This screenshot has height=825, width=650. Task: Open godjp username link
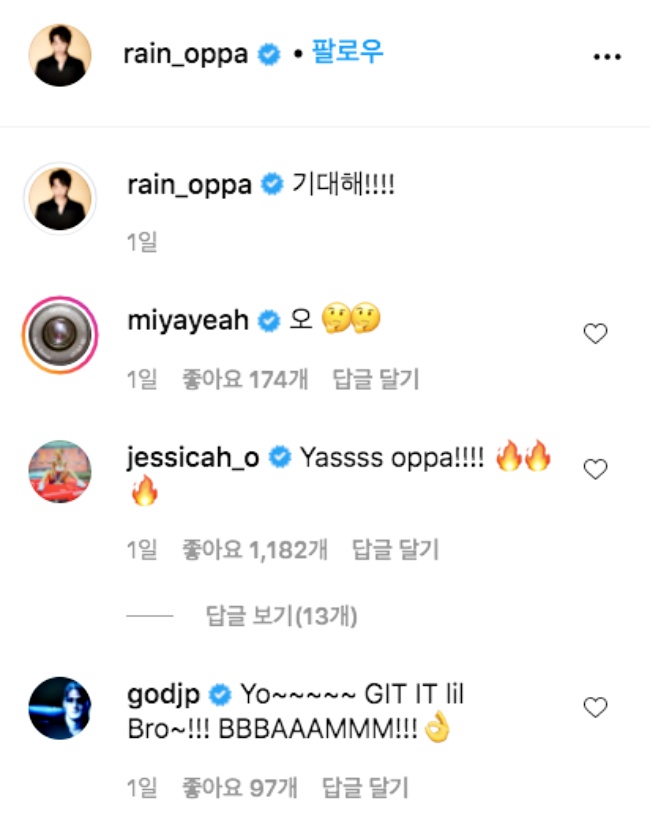[165, 695]
